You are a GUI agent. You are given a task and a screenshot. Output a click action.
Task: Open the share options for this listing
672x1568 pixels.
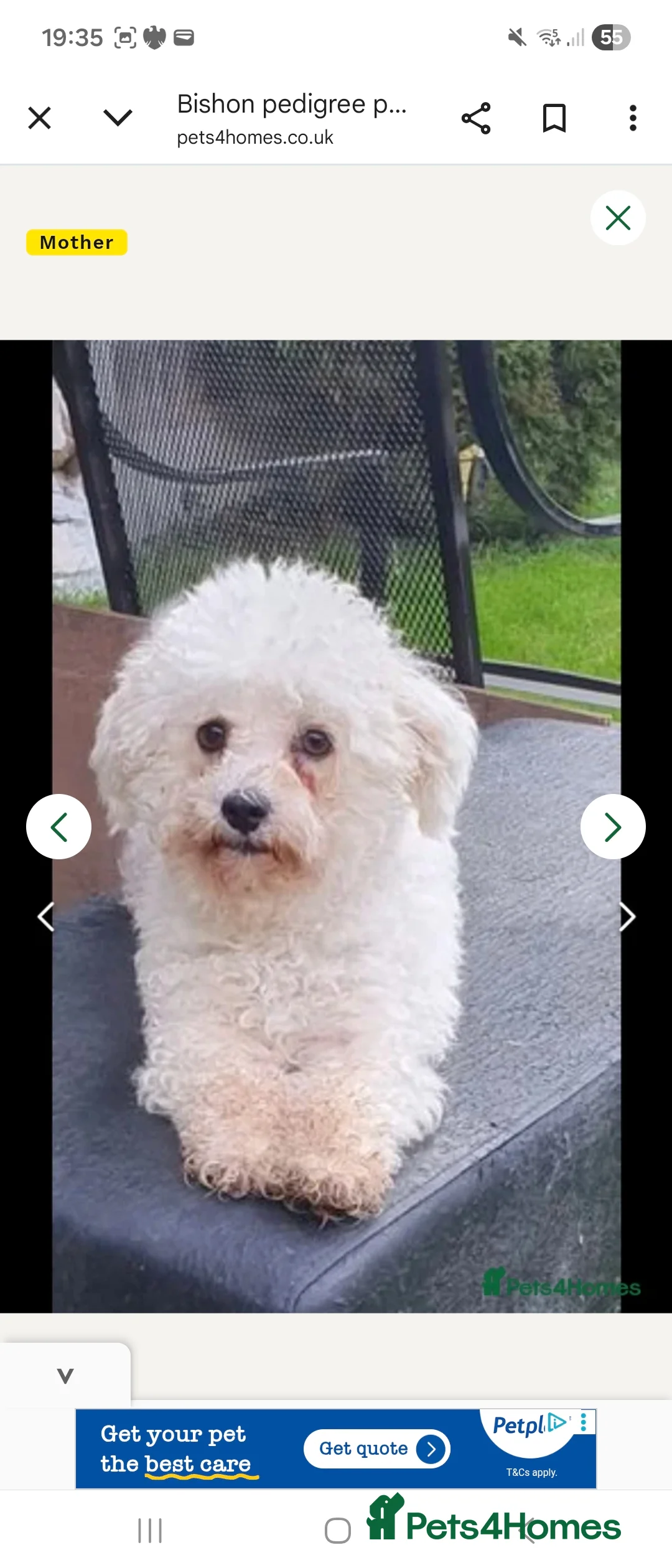(476, 118)
